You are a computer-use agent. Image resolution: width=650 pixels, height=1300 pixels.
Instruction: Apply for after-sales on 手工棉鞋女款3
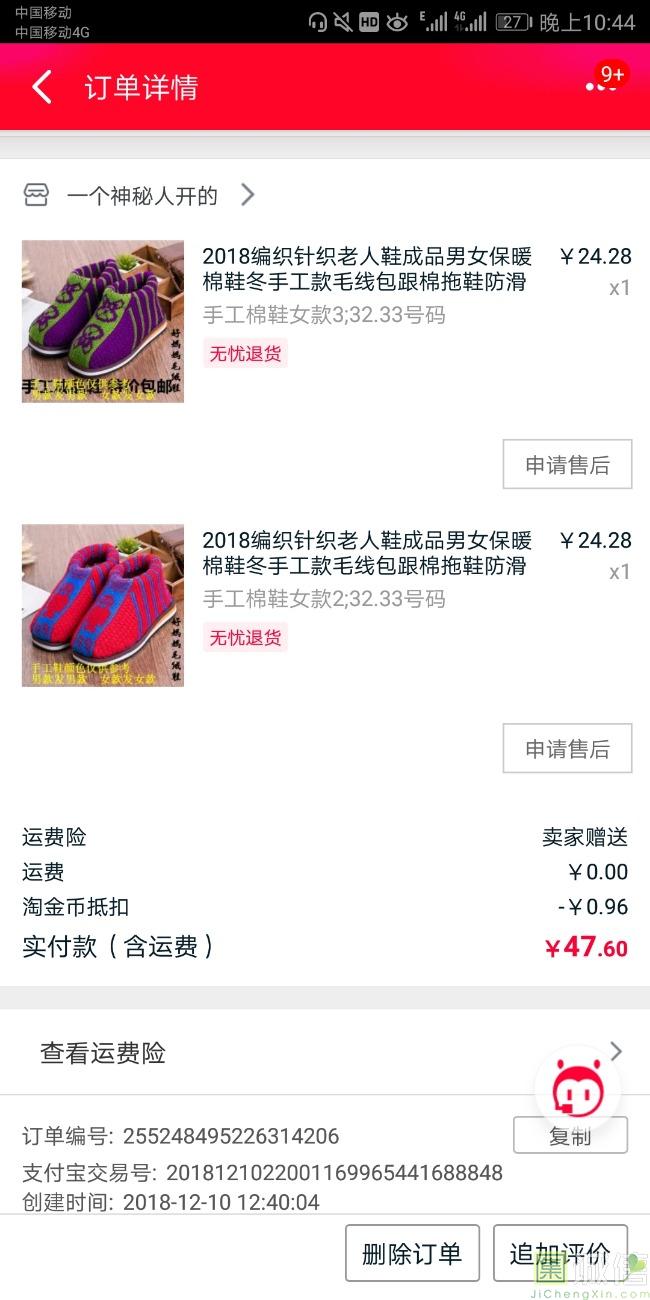tap(567, 464)
